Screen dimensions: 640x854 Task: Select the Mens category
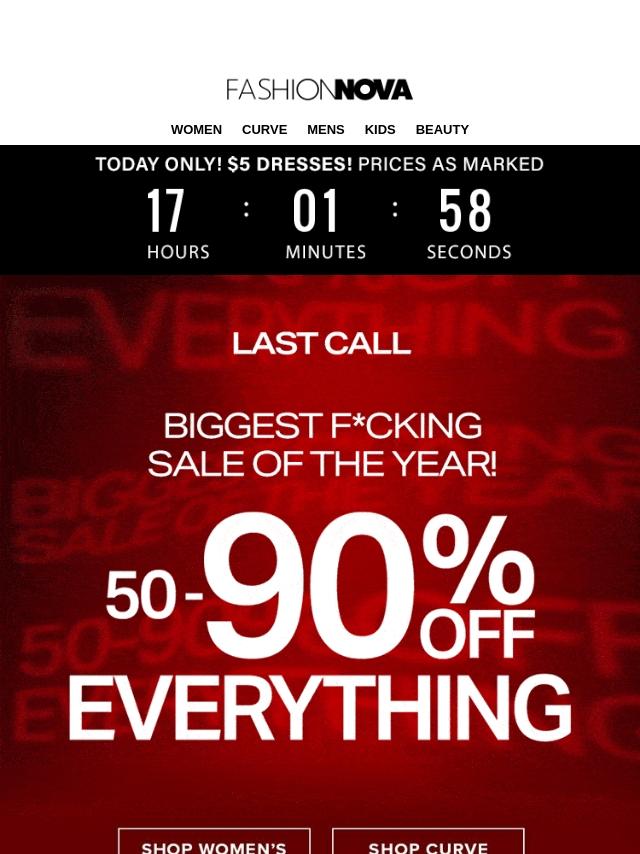325,130
